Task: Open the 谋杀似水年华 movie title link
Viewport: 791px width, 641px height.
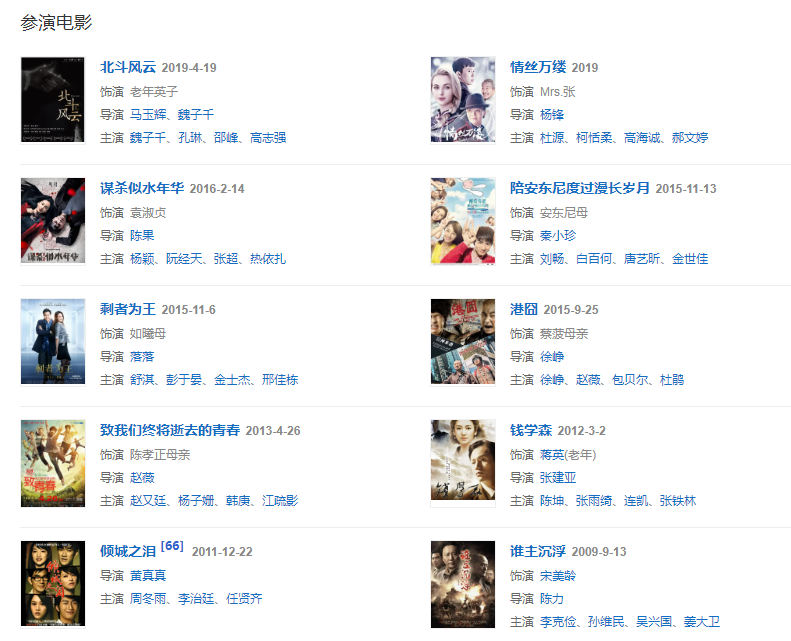Action: click(x=142, y=188)
